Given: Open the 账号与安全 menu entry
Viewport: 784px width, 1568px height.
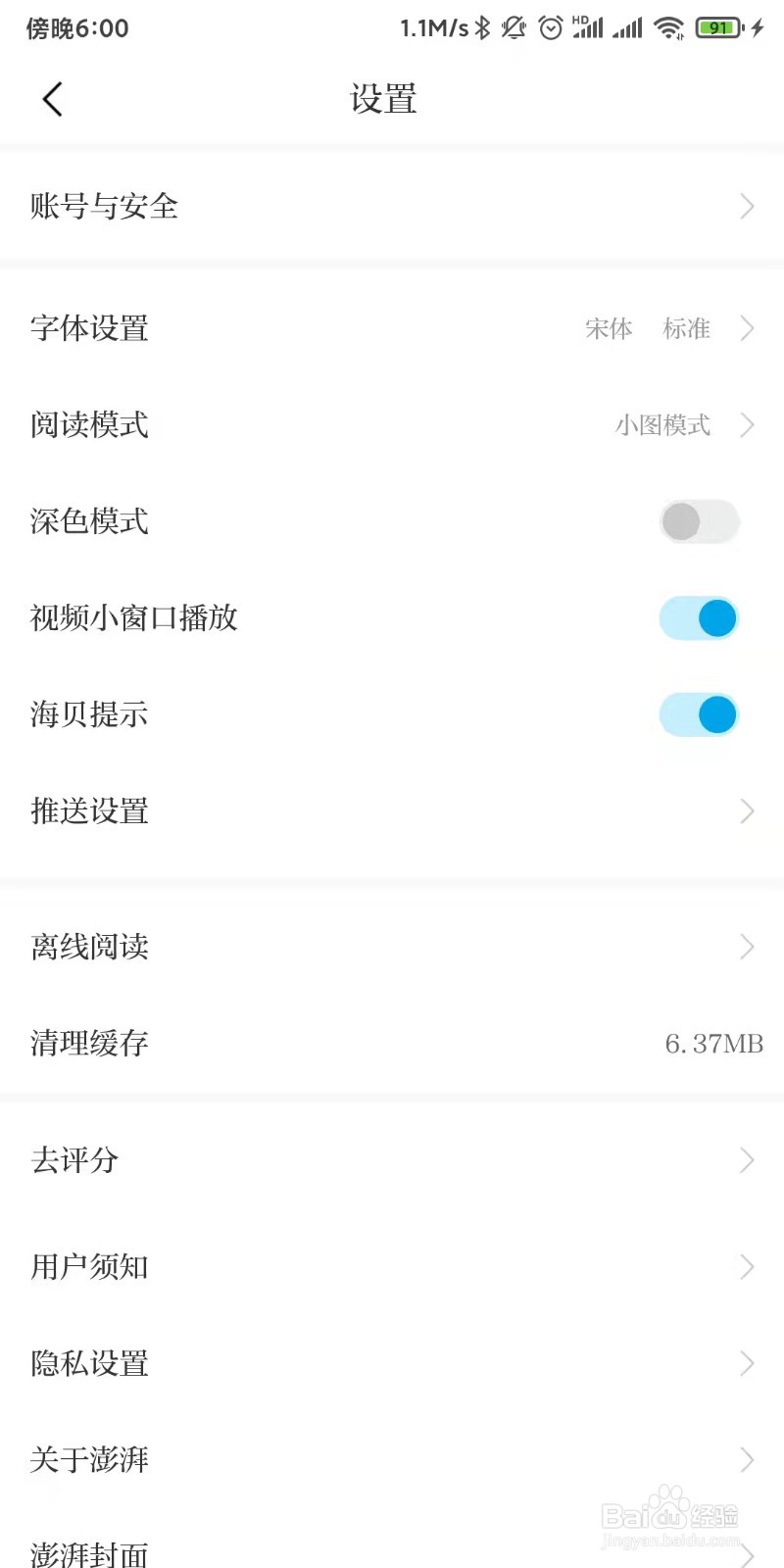Looking at the screenshot, I should point(392,207).
